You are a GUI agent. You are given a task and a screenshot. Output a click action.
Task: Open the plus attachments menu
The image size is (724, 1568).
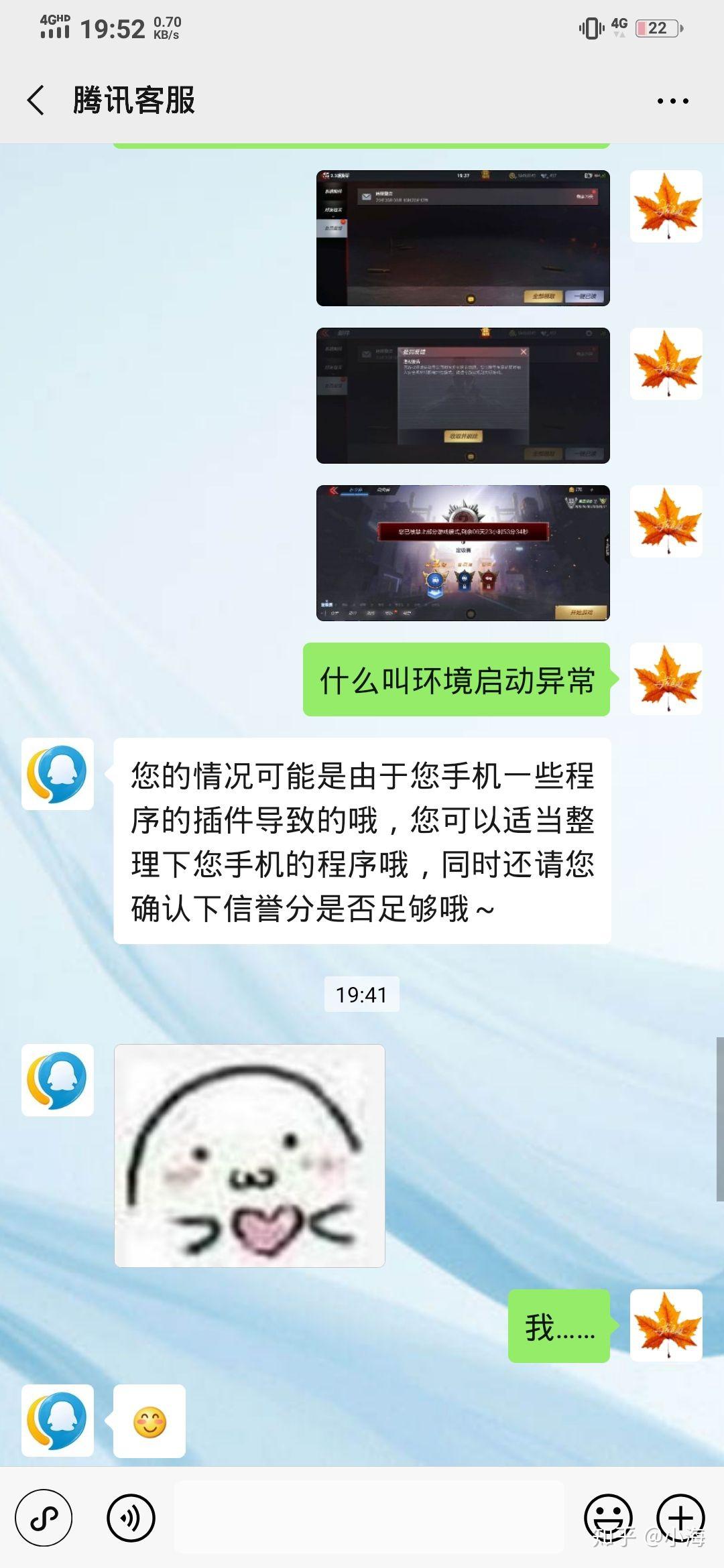coord(680,1518)
